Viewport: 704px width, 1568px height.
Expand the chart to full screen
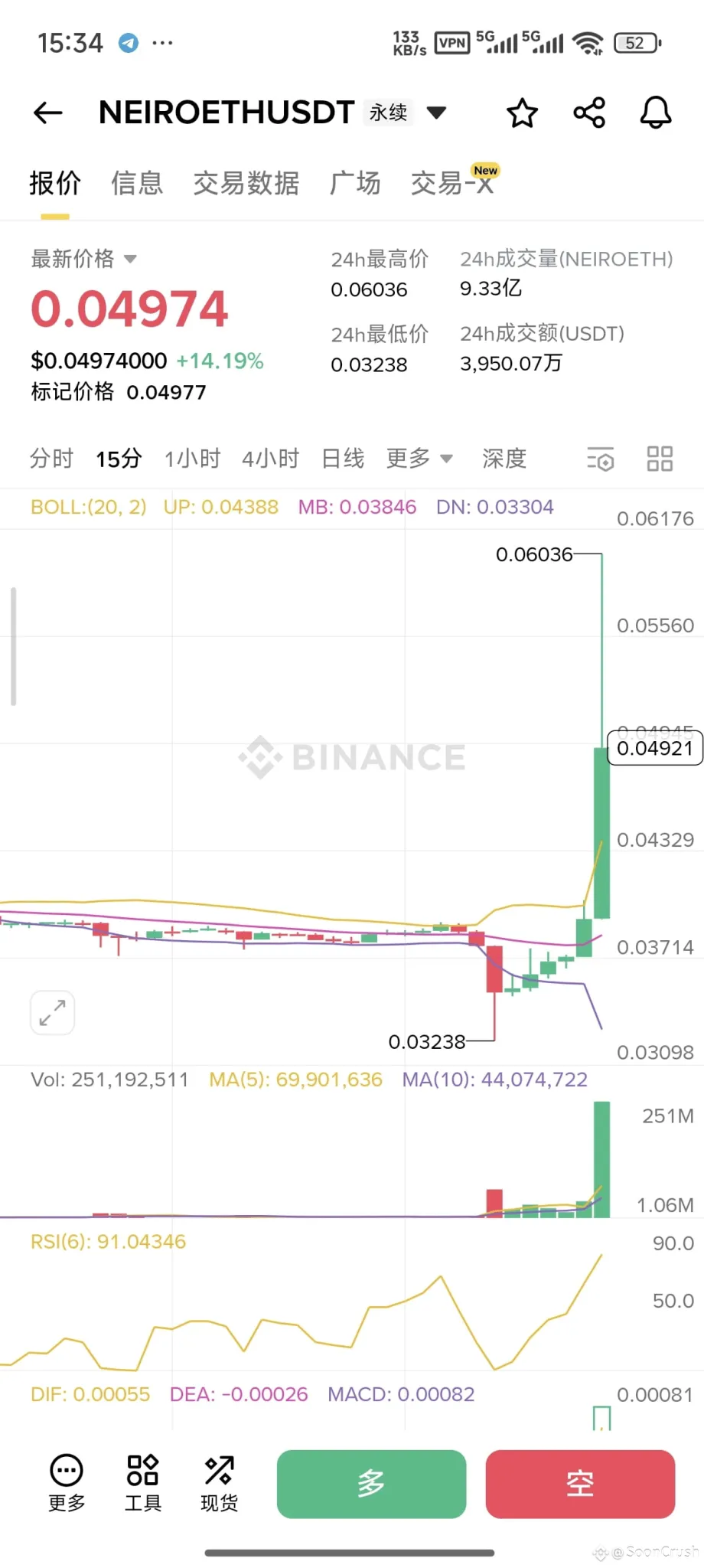click(52, 1013)
